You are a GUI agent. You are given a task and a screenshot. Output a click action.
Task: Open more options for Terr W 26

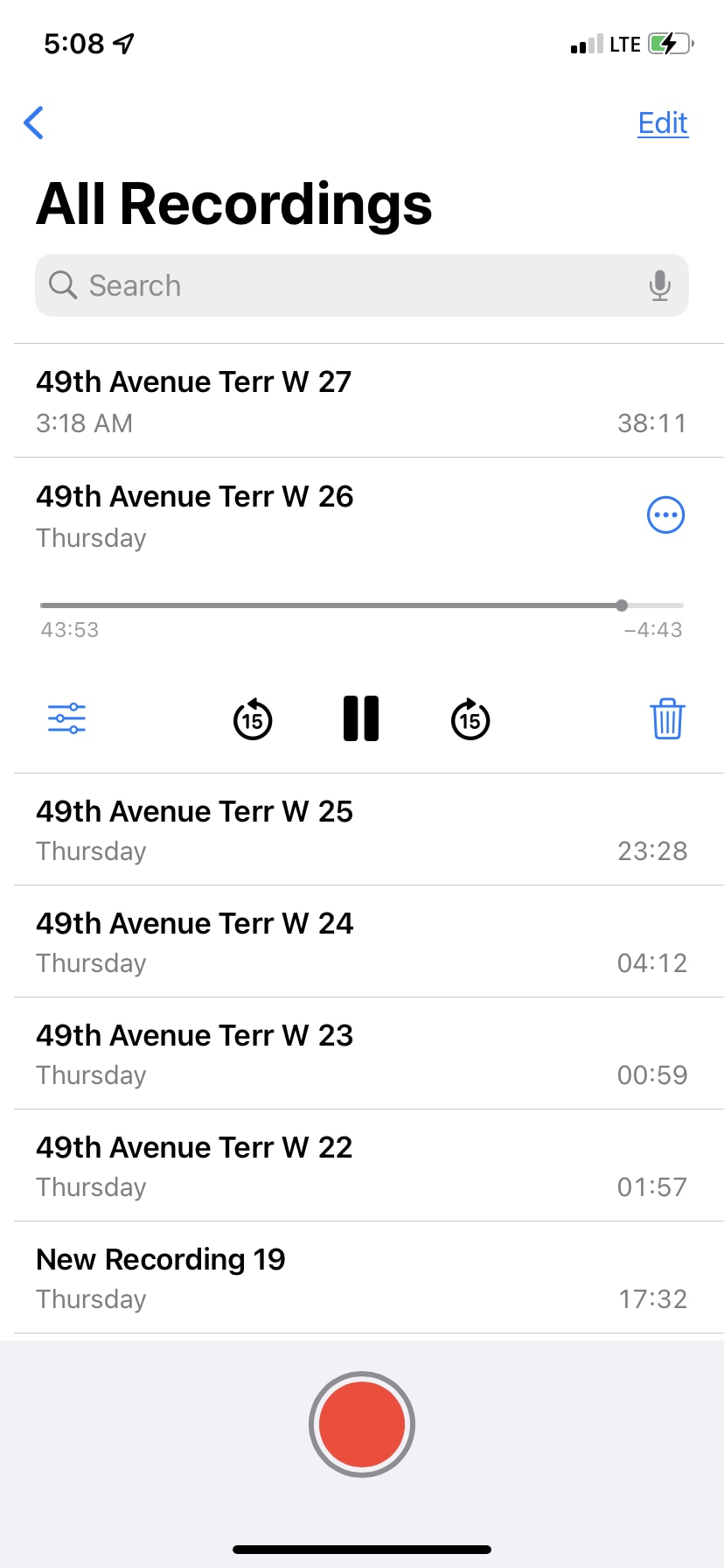tap(665, 514)
